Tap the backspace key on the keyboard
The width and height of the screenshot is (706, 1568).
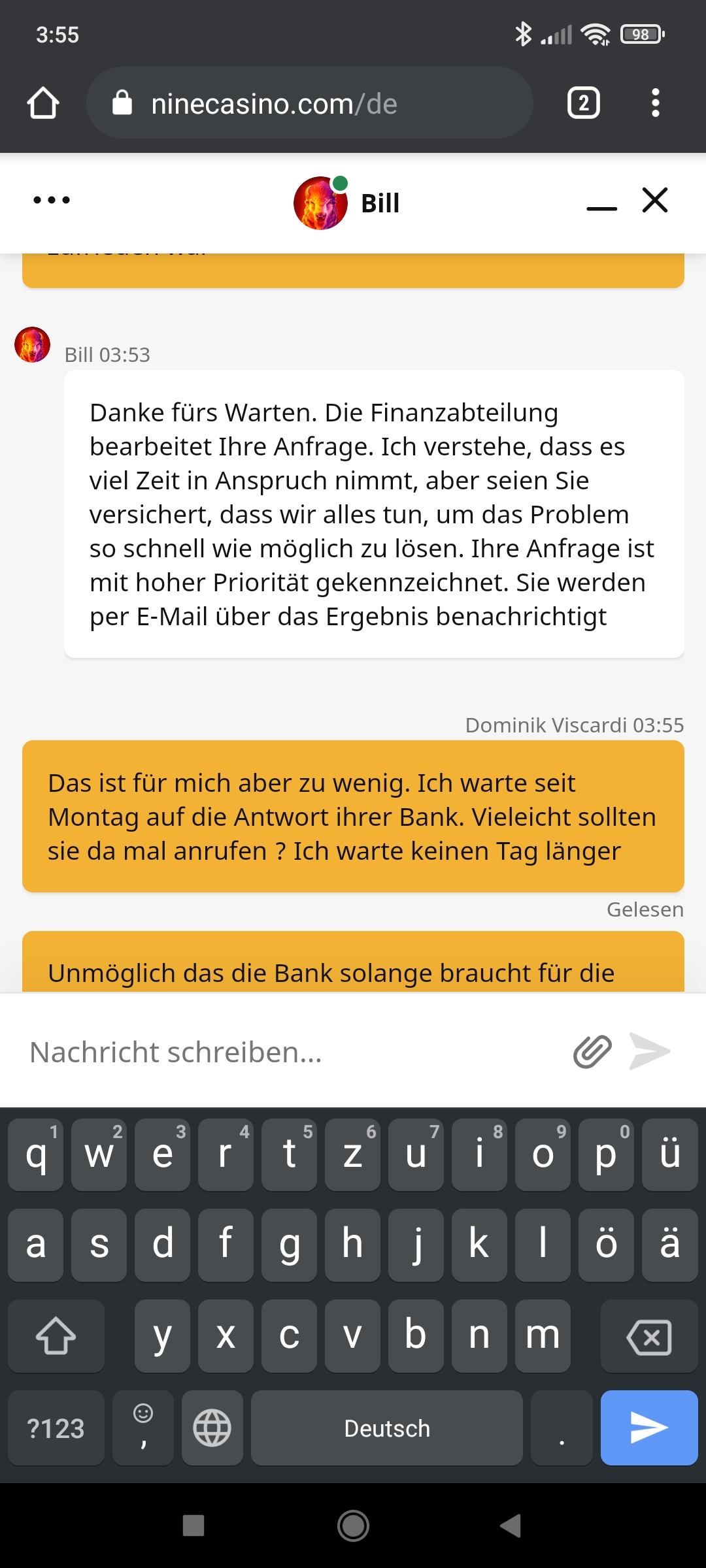tap(649, 1336)
